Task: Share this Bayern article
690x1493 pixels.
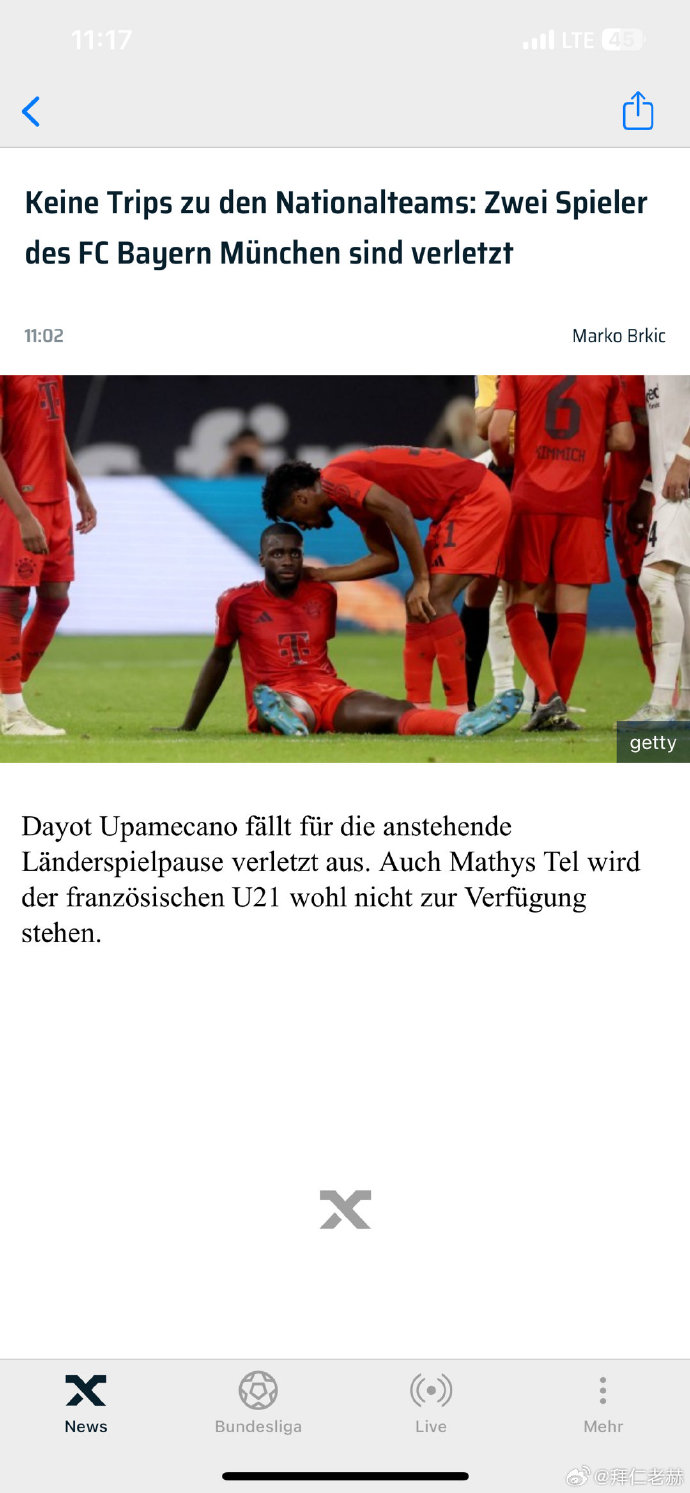Action: [638, 111]
